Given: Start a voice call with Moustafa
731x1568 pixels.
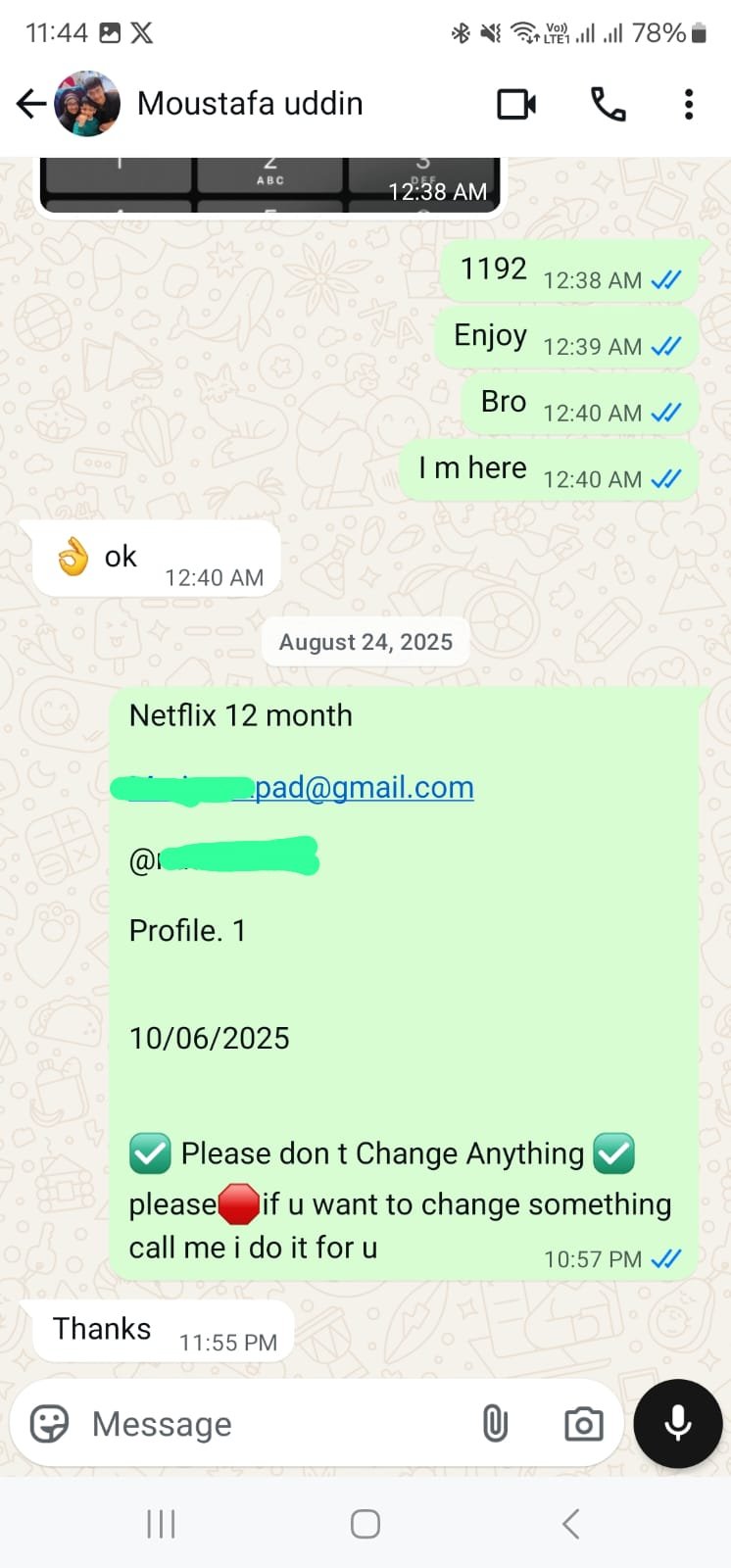Looking at the screenshot, I should [608, 104].
